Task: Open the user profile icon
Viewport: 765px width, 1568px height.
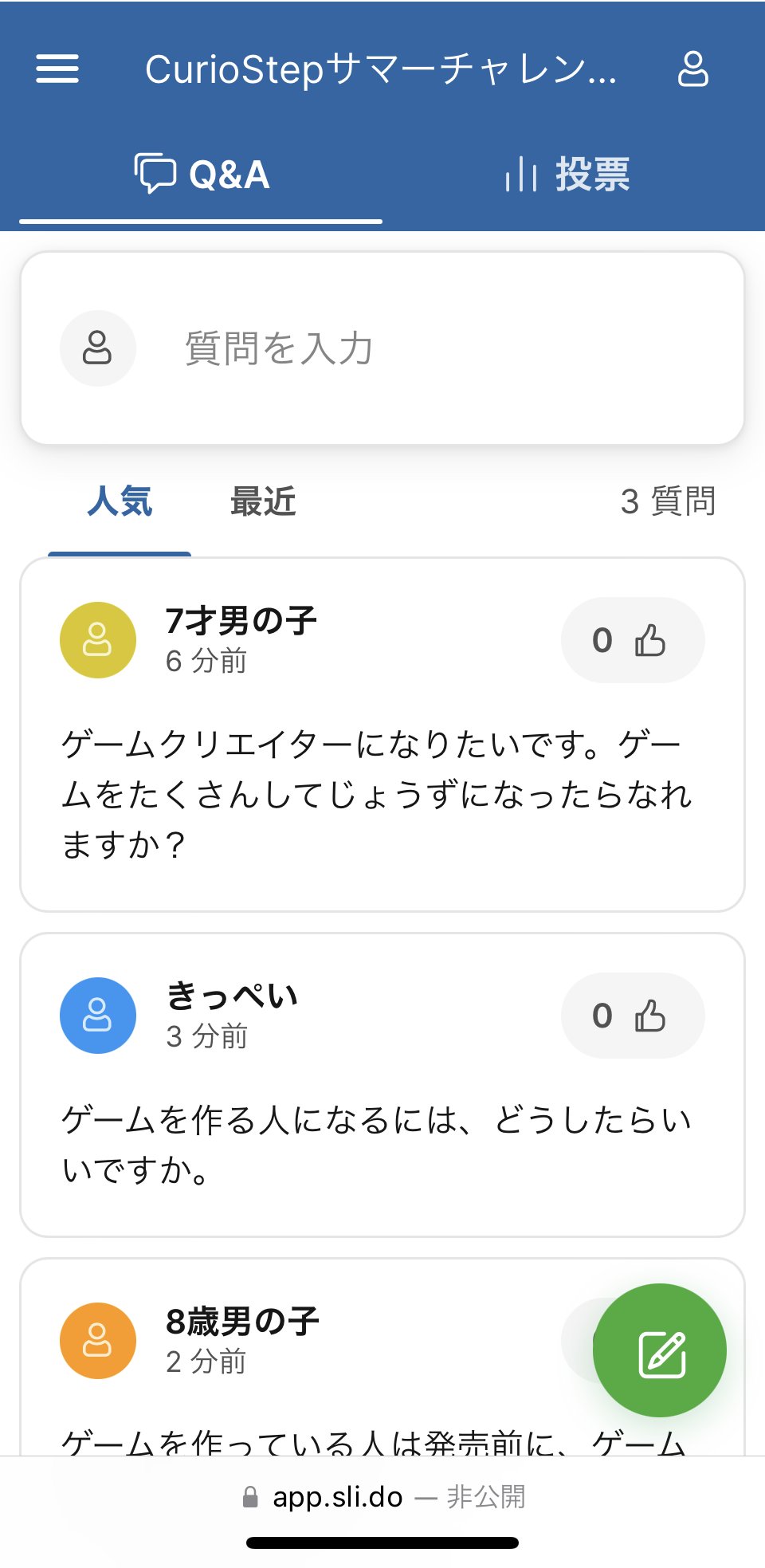Action: point(692,69)
